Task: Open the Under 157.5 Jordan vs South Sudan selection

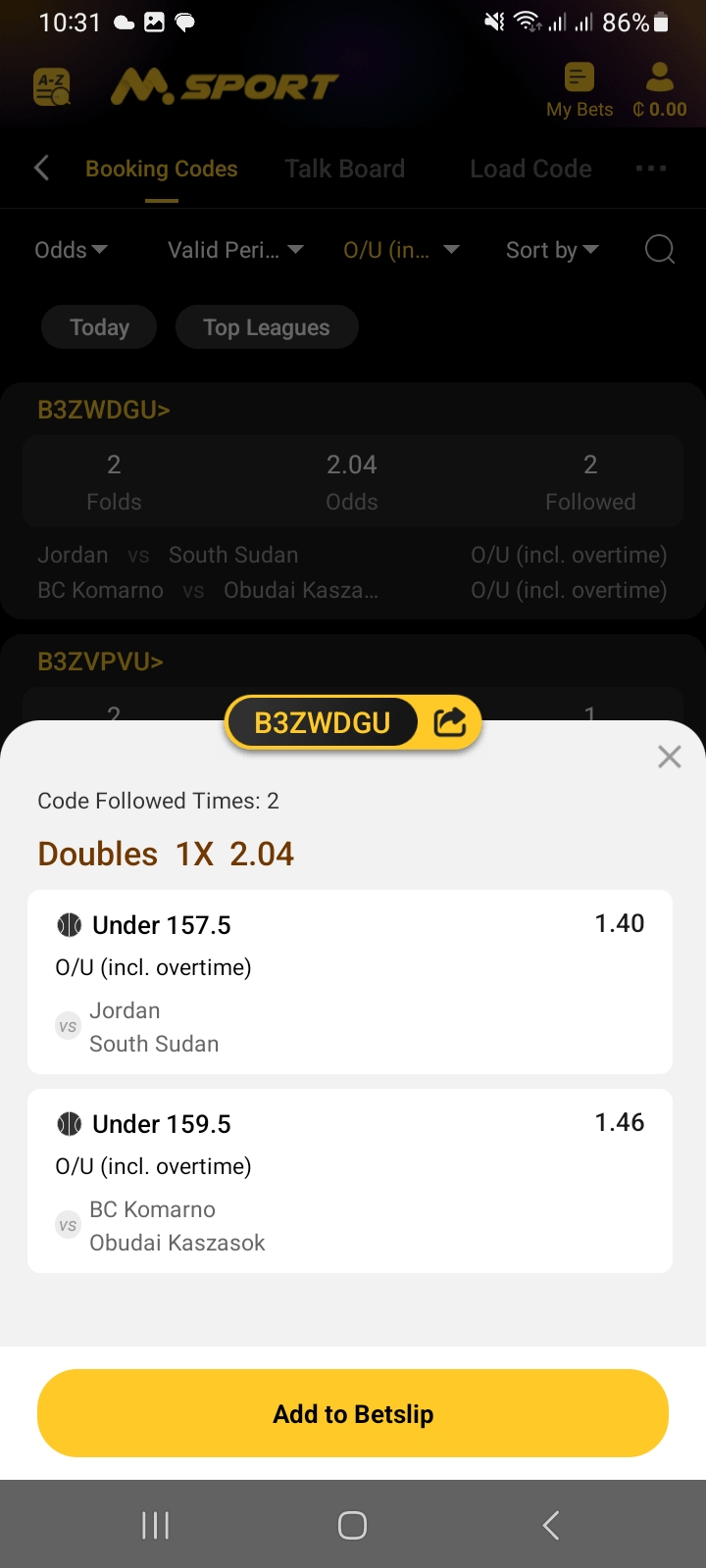Action: [x=350, y=982]
